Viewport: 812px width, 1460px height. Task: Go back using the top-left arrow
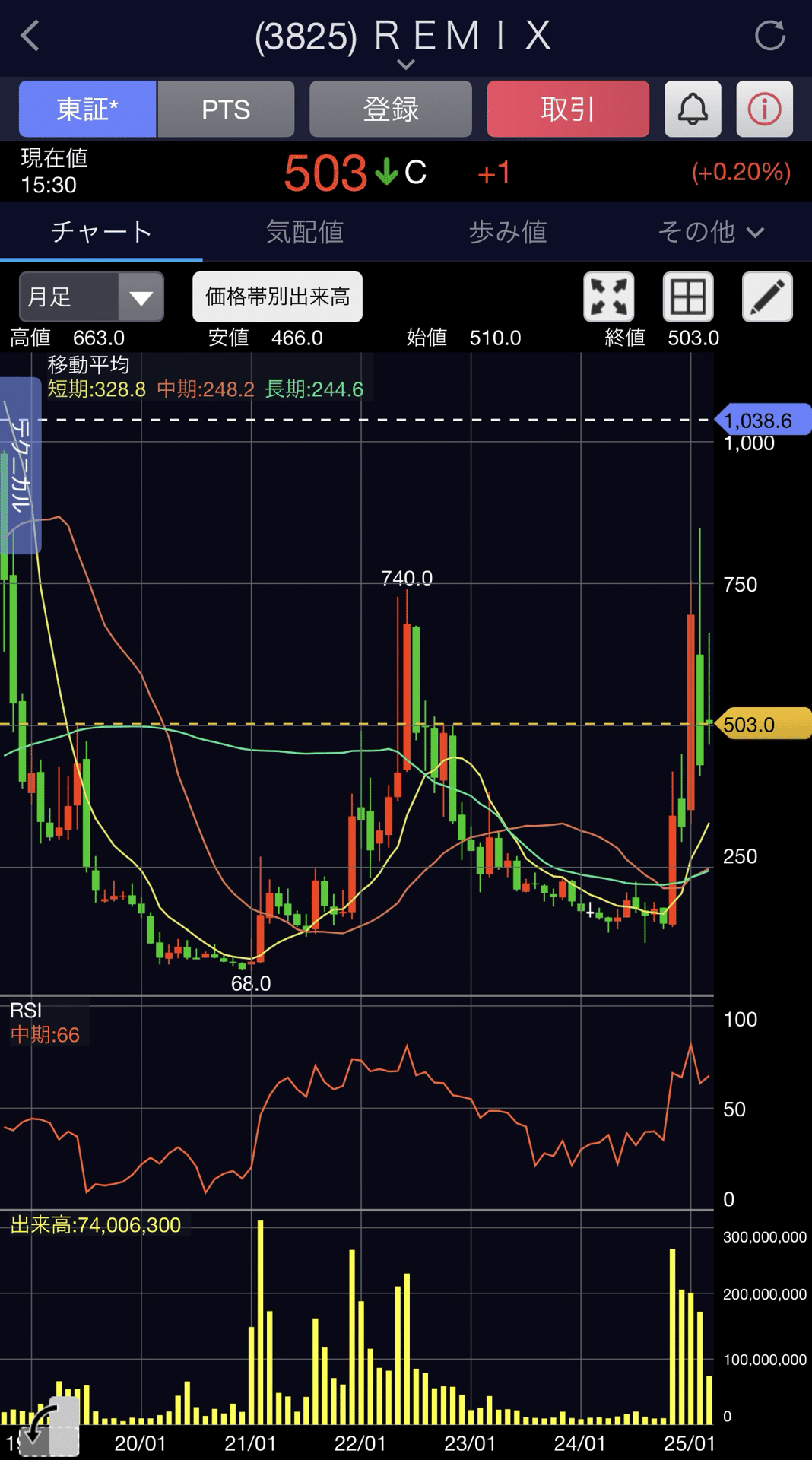pyautogui.click(x=30, y=36)
